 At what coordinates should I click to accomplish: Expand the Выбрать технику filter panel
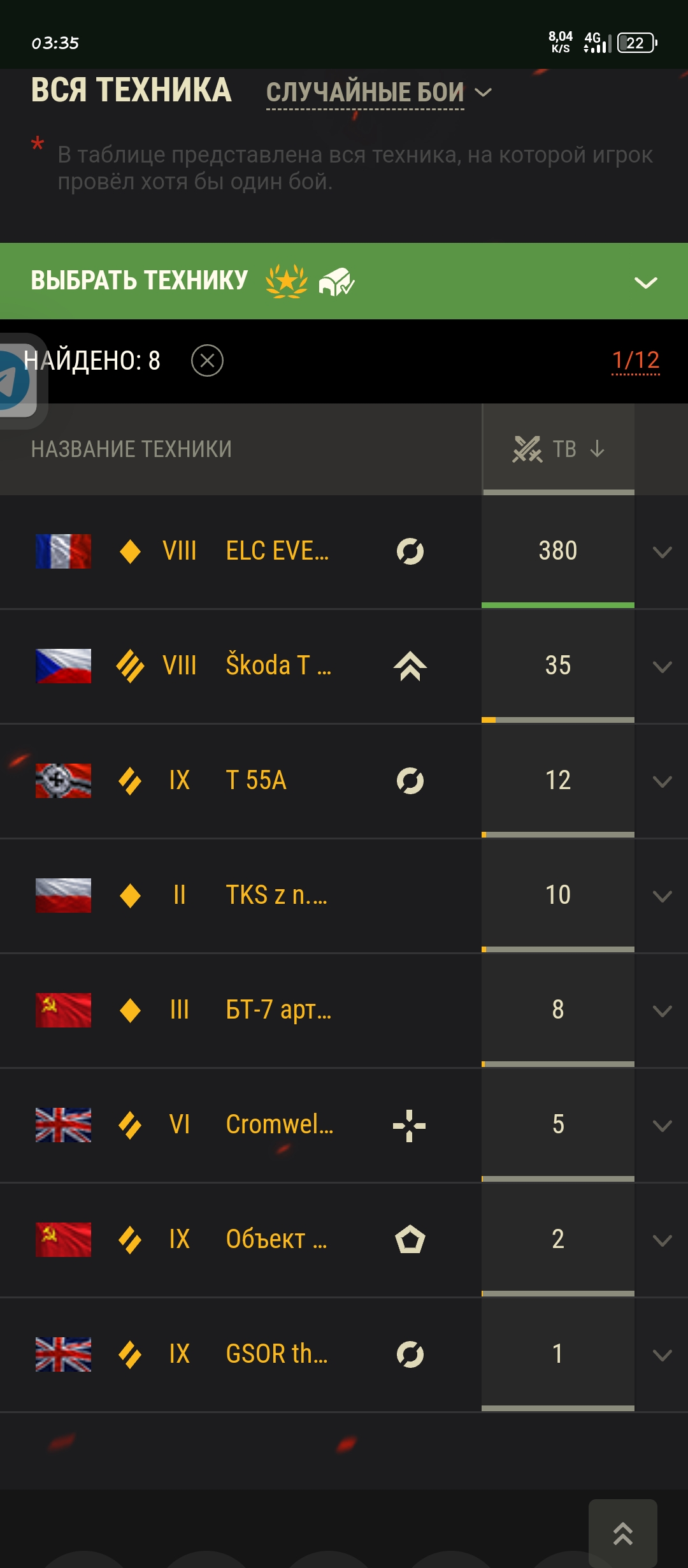tap(344, 281)
